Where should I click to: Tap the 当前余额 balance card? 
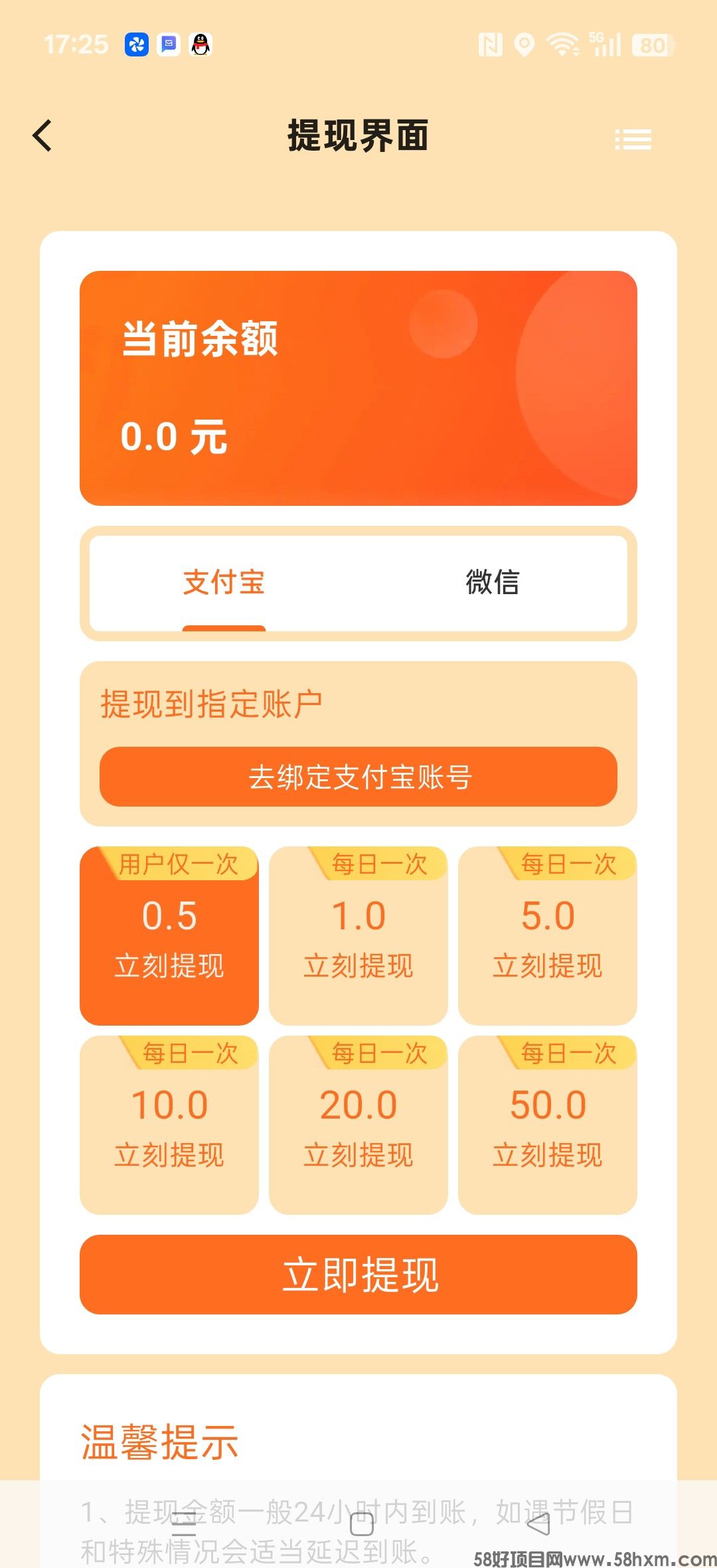(x=358, y=385)
